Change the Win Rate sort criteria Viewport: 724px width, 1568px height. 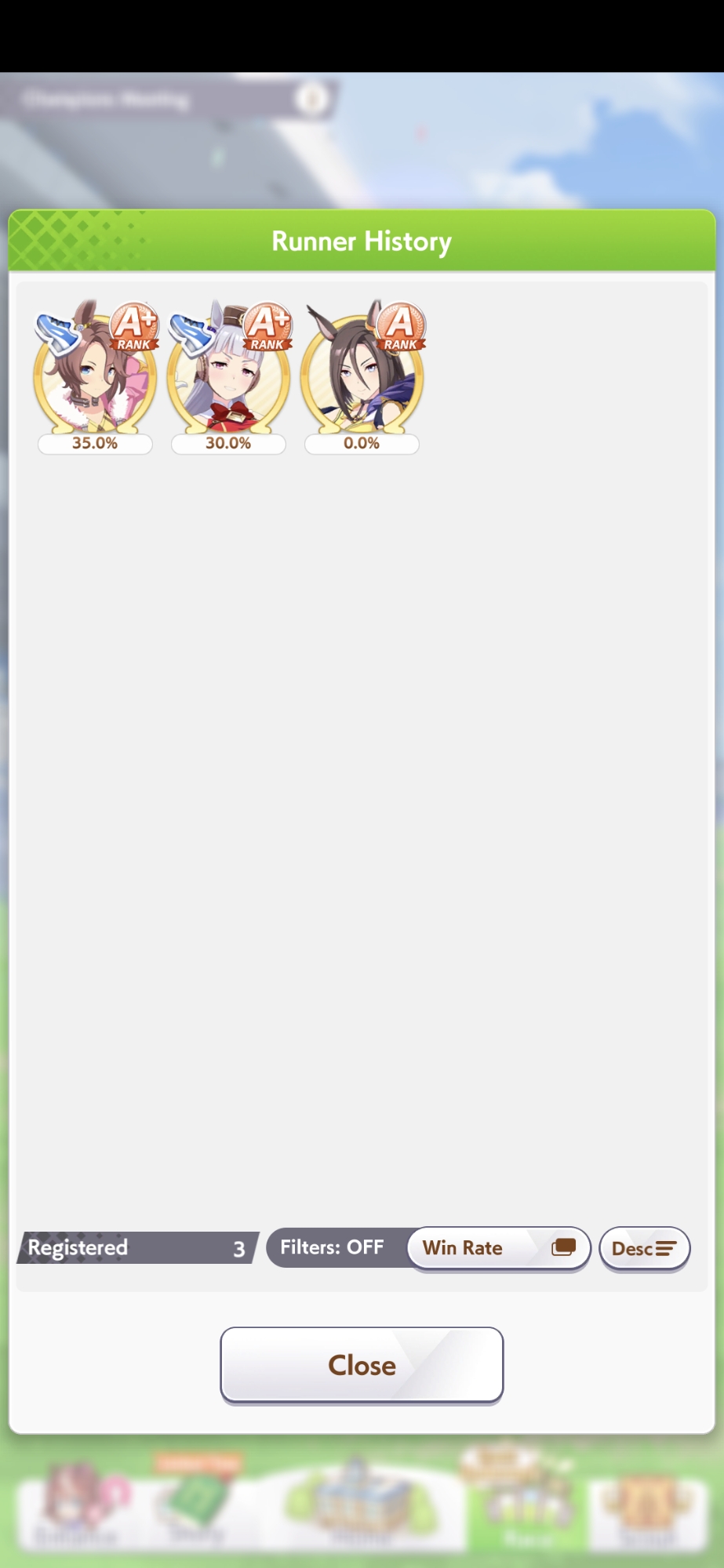click(498, 1248)
